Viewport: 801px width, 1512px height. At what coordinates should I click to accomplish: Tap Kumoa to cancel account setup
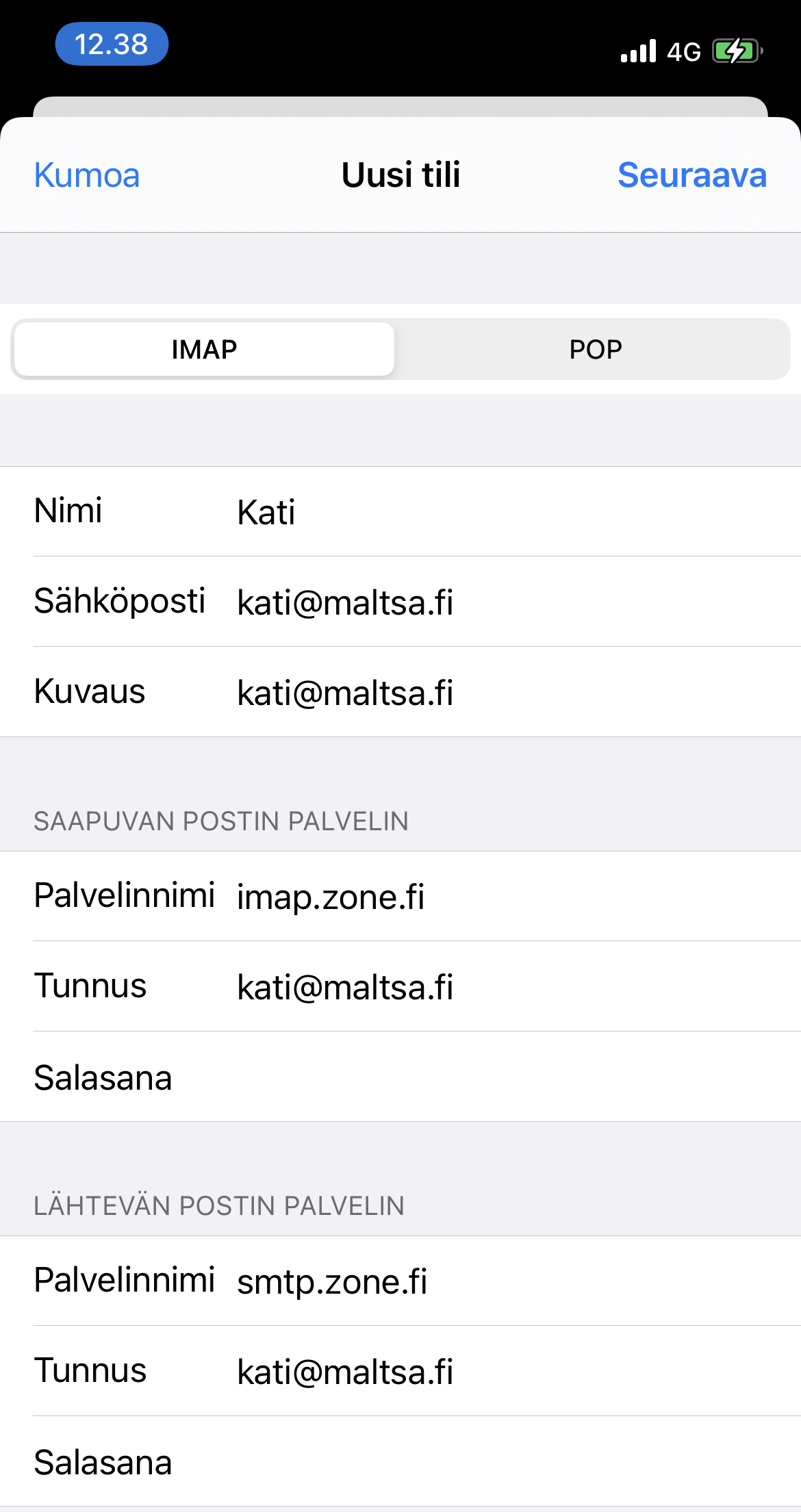[87, 175]
